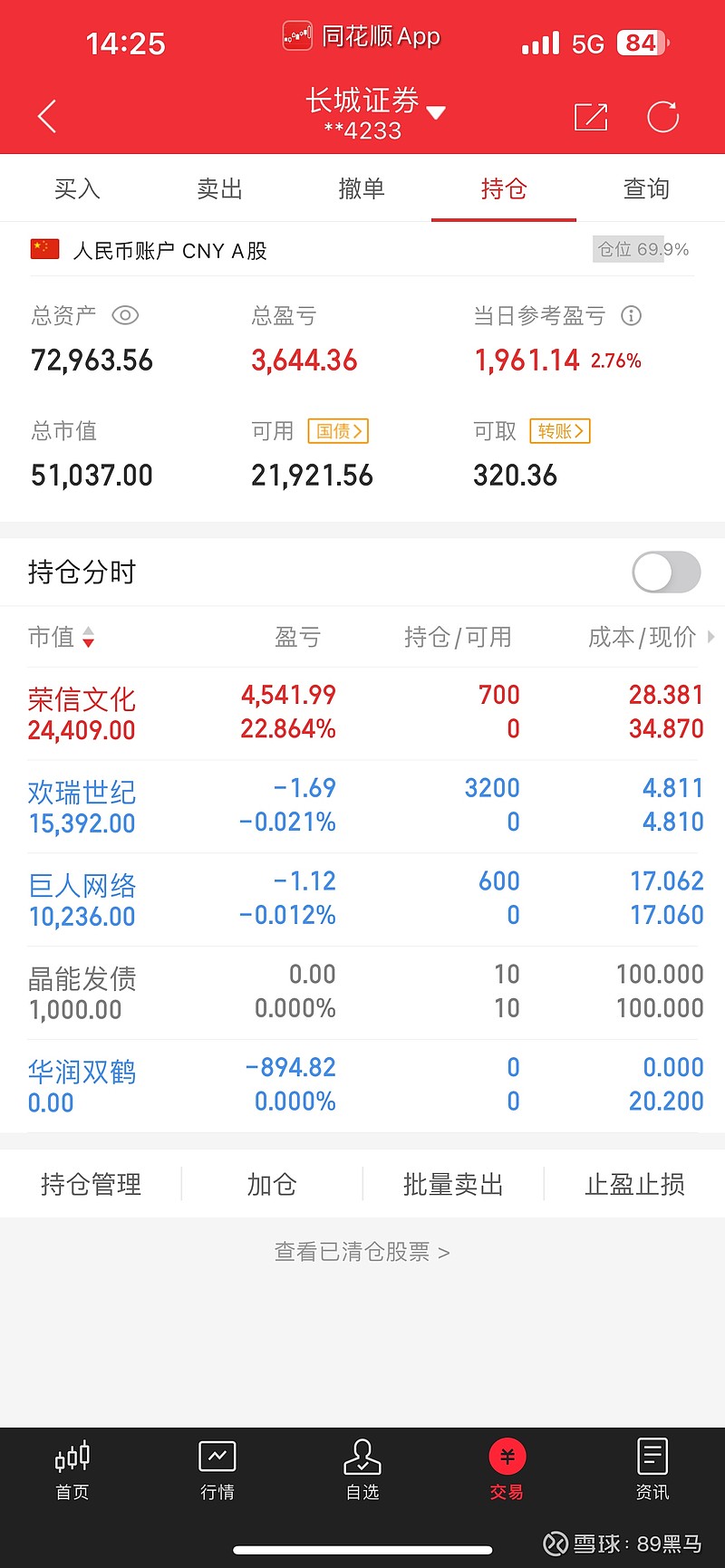Sort holdings by 市值
The width and height of the screenshot is (725, 1568).
click(62, 638)
